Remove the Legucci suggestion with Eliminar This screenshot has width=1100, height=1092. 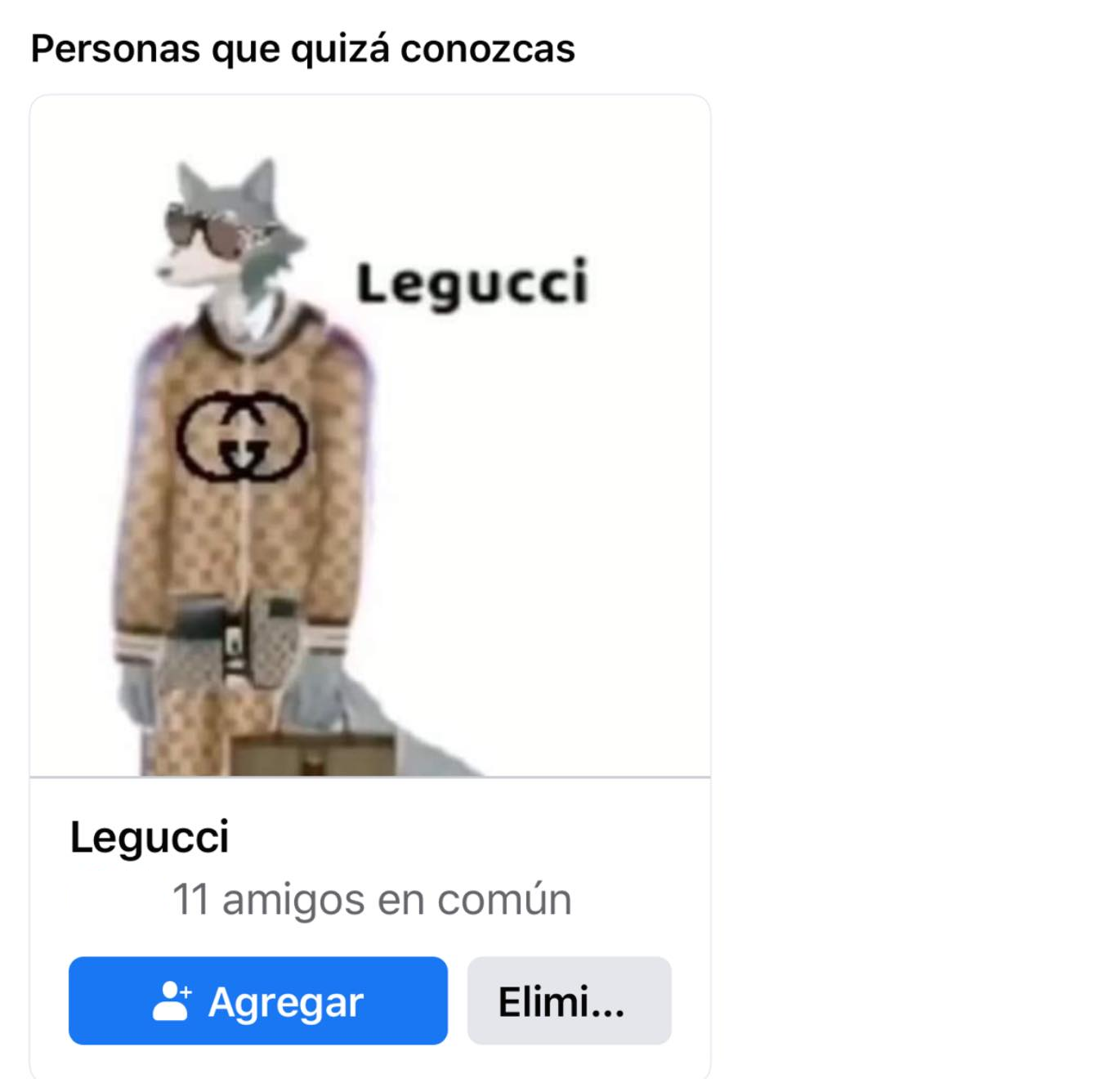(x=569, y=1000)
